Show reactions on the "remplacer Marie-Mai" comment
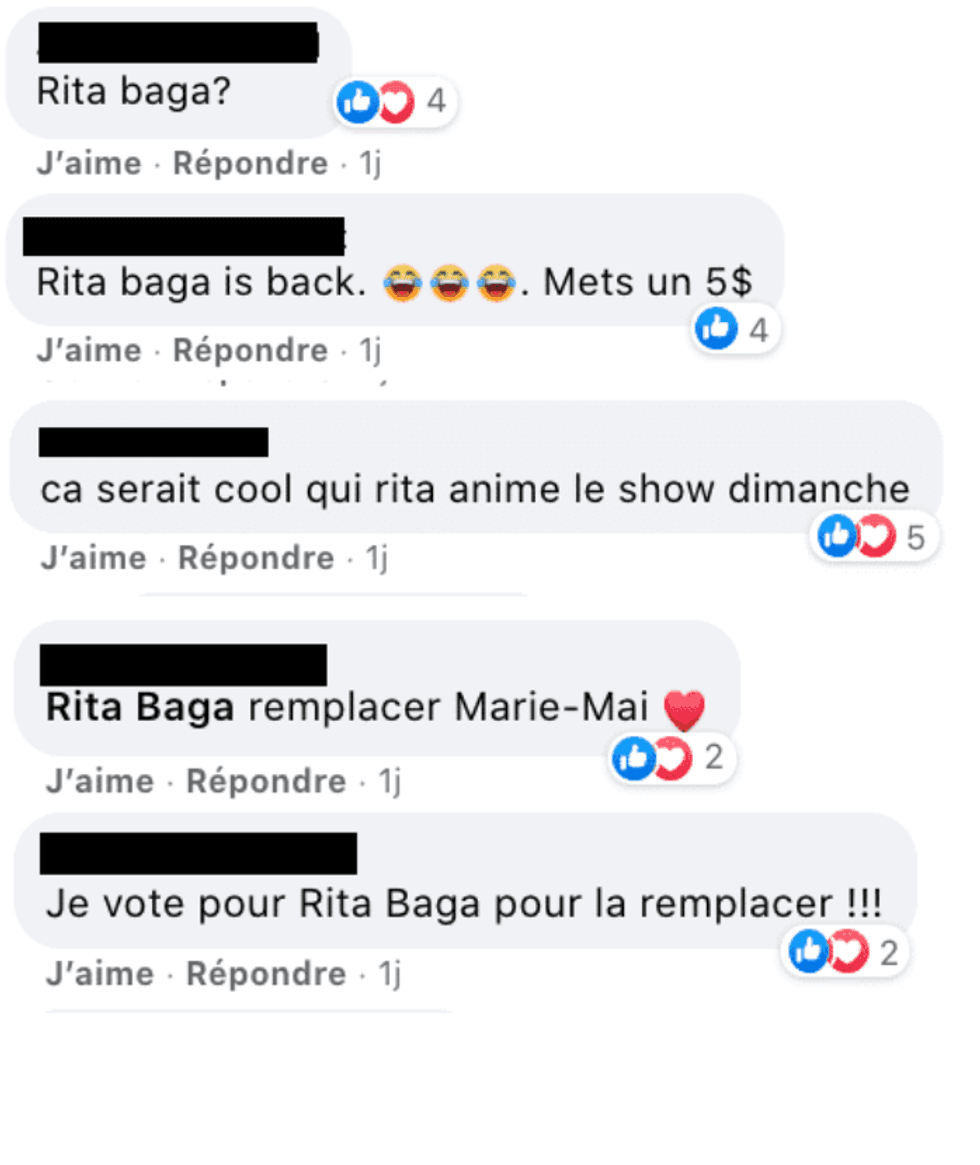The image size is (980, 1165). 671,760
